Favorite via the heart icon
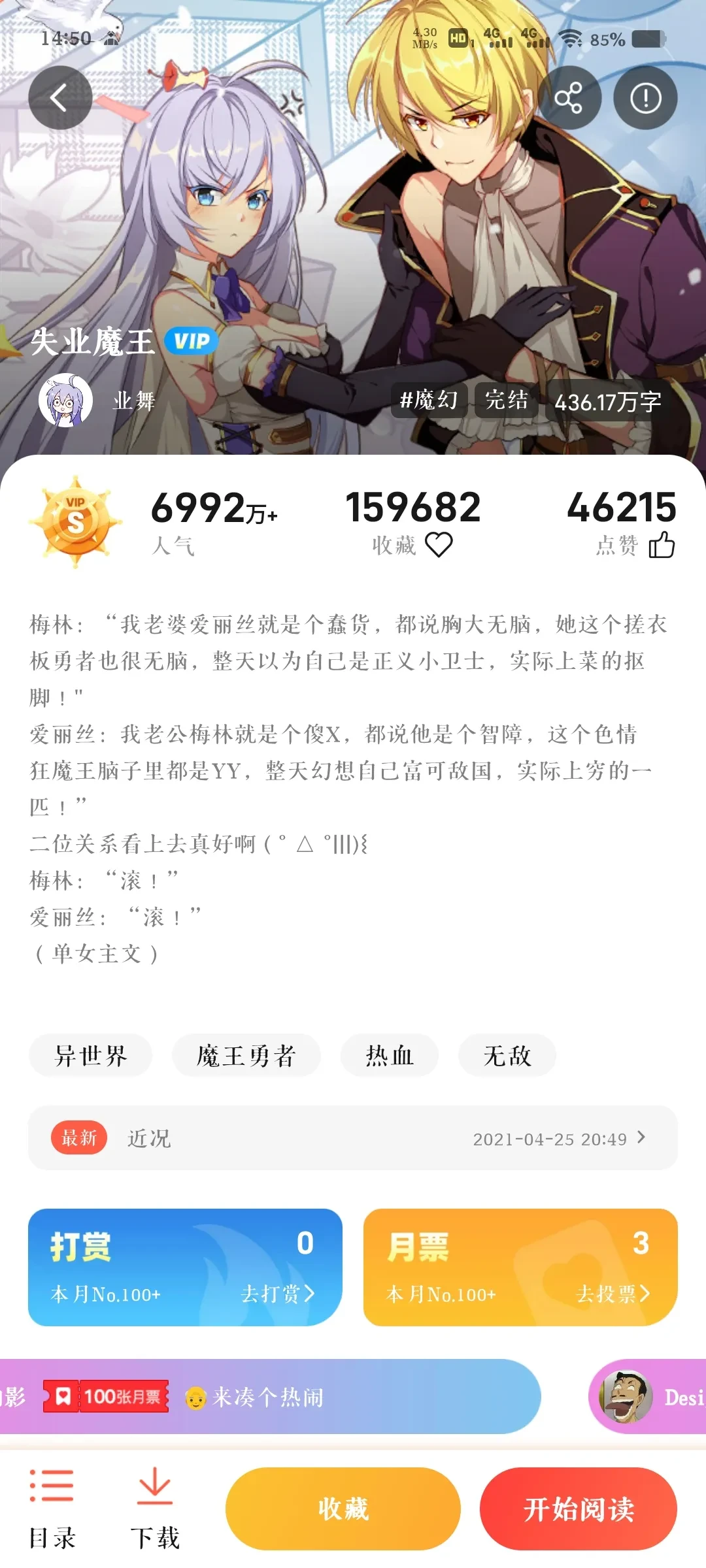The height and width of the screenshot is (1568, 706). pos(438,544)
